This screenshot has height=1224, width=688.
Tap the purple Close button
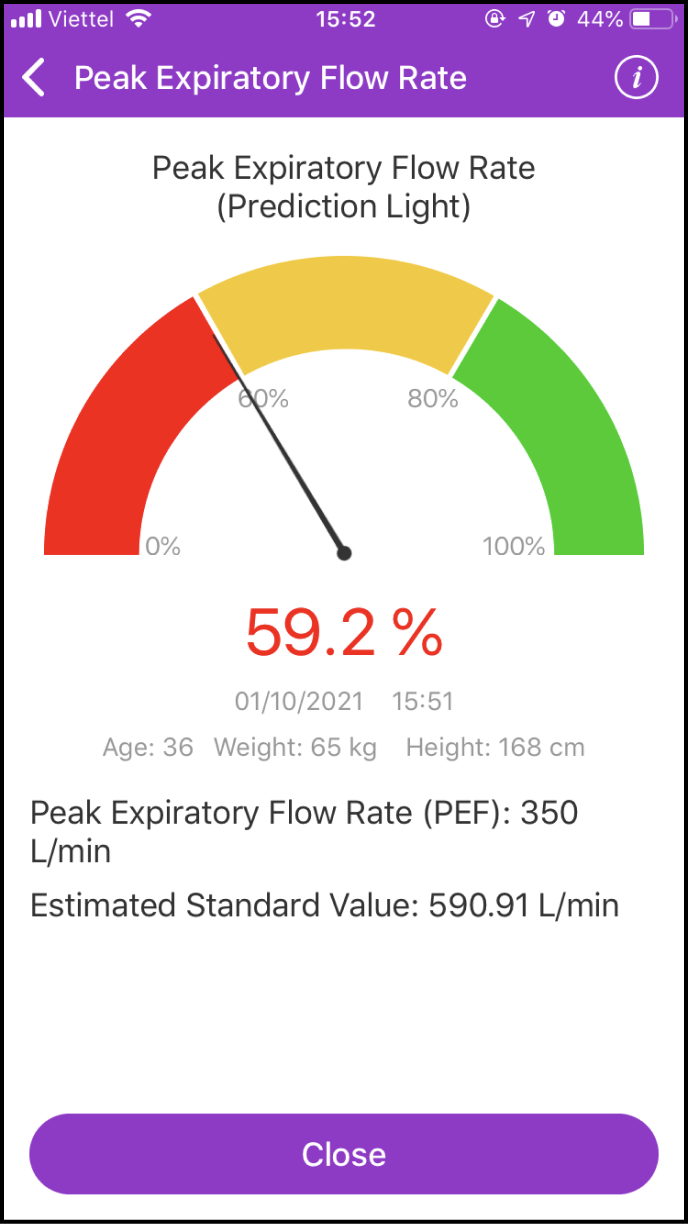coord(344,1154)
